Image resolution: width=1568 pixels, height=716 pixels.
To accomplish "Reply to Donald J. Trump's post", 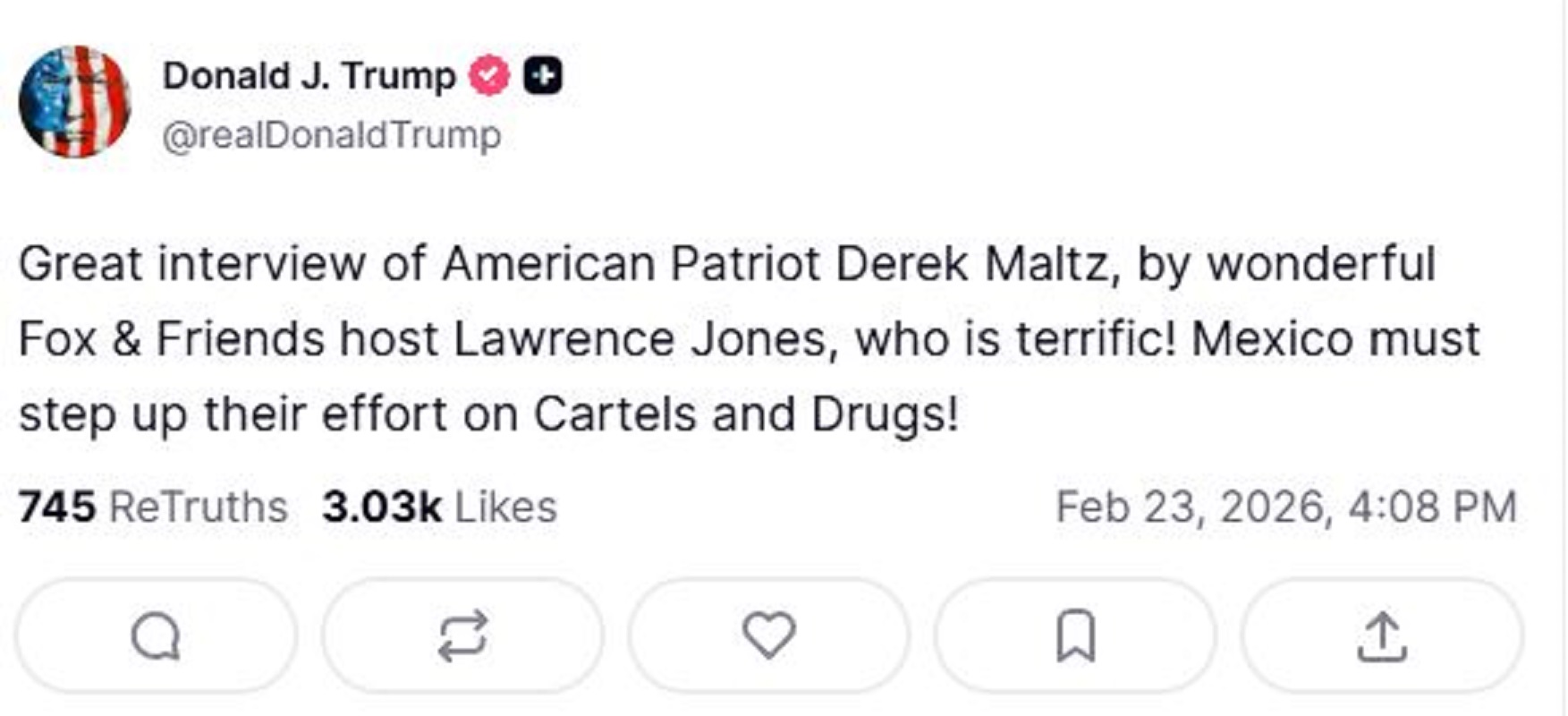I will tap(156, 636).
